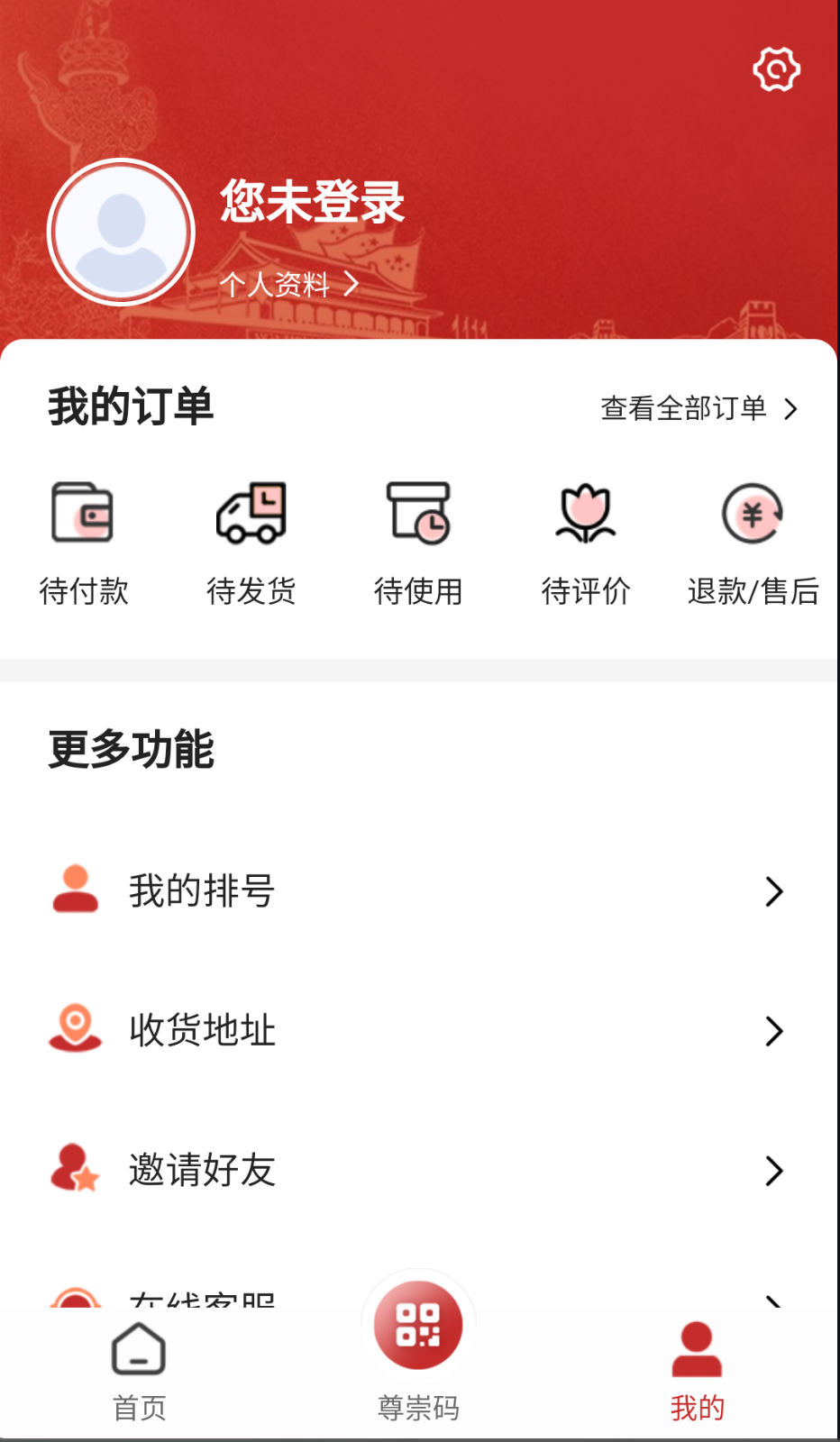Select the 待发货 delivery truck icon
This screenshot has height=1442, width=840.
point(251,514)
